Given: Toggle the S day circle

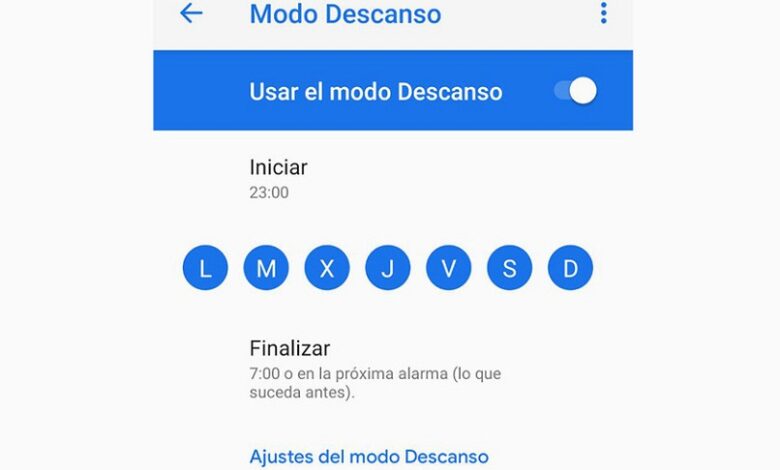Looking at the screenshot, I should pyautogui.click(x=509, y=268).
